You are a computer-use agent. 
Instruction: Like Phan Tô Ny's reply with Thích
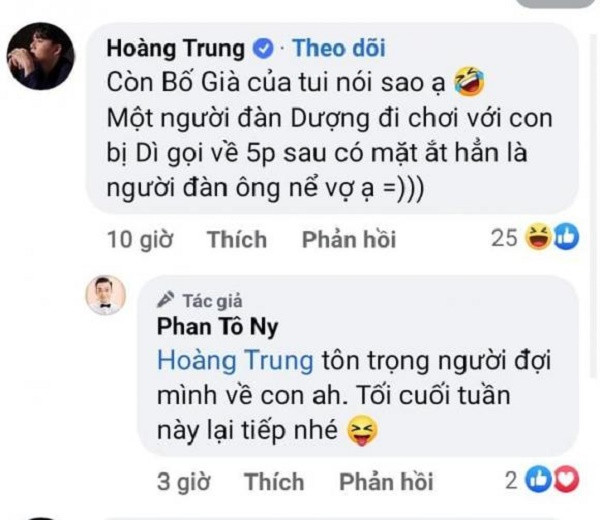274,482
